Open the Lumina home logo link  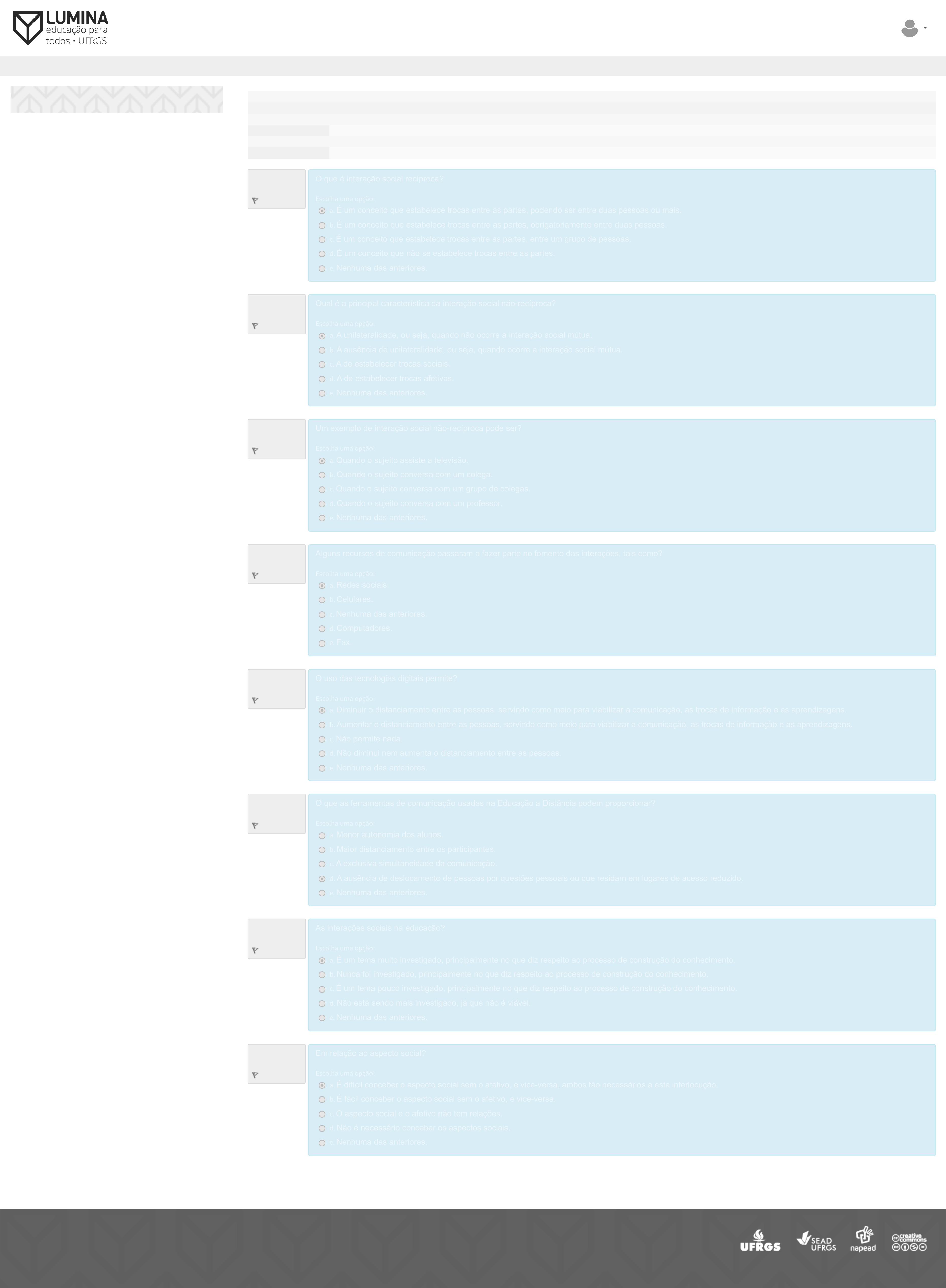[60, 27]
